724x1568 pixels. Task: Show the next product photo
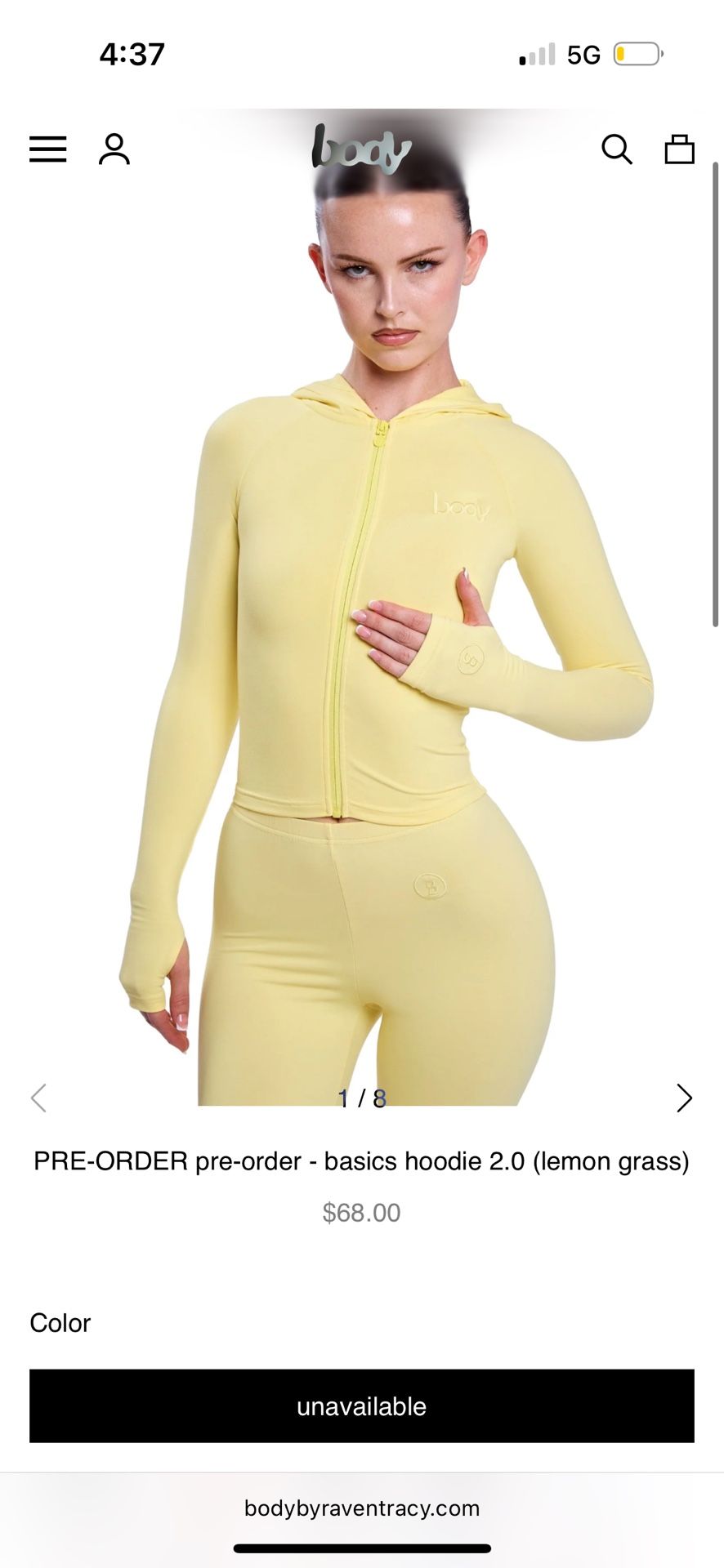pyautogui.click(x=685, y=1098)
